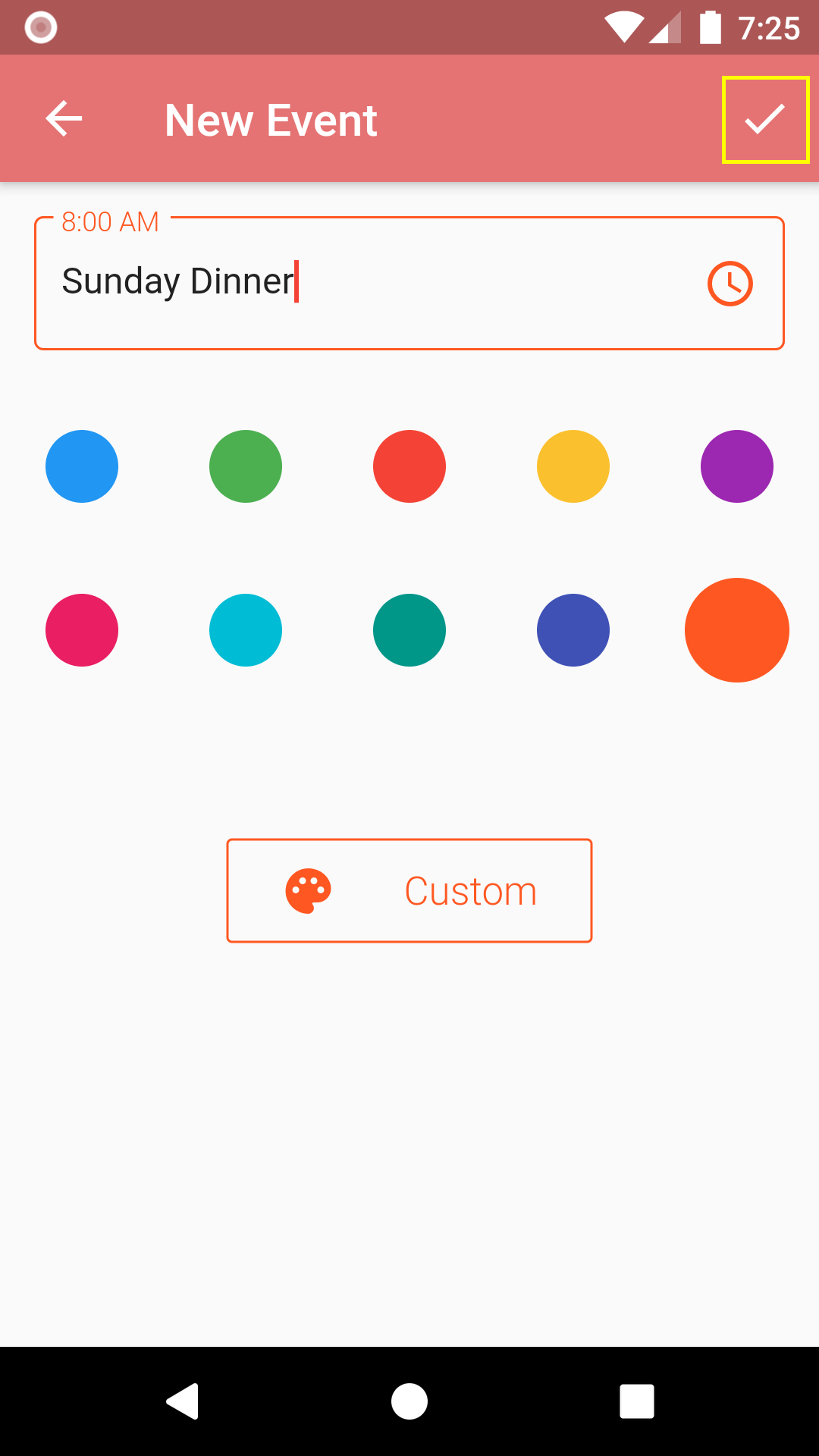
Task: Tap the Sunday Dinner event name field
Action: coord(364,282)
